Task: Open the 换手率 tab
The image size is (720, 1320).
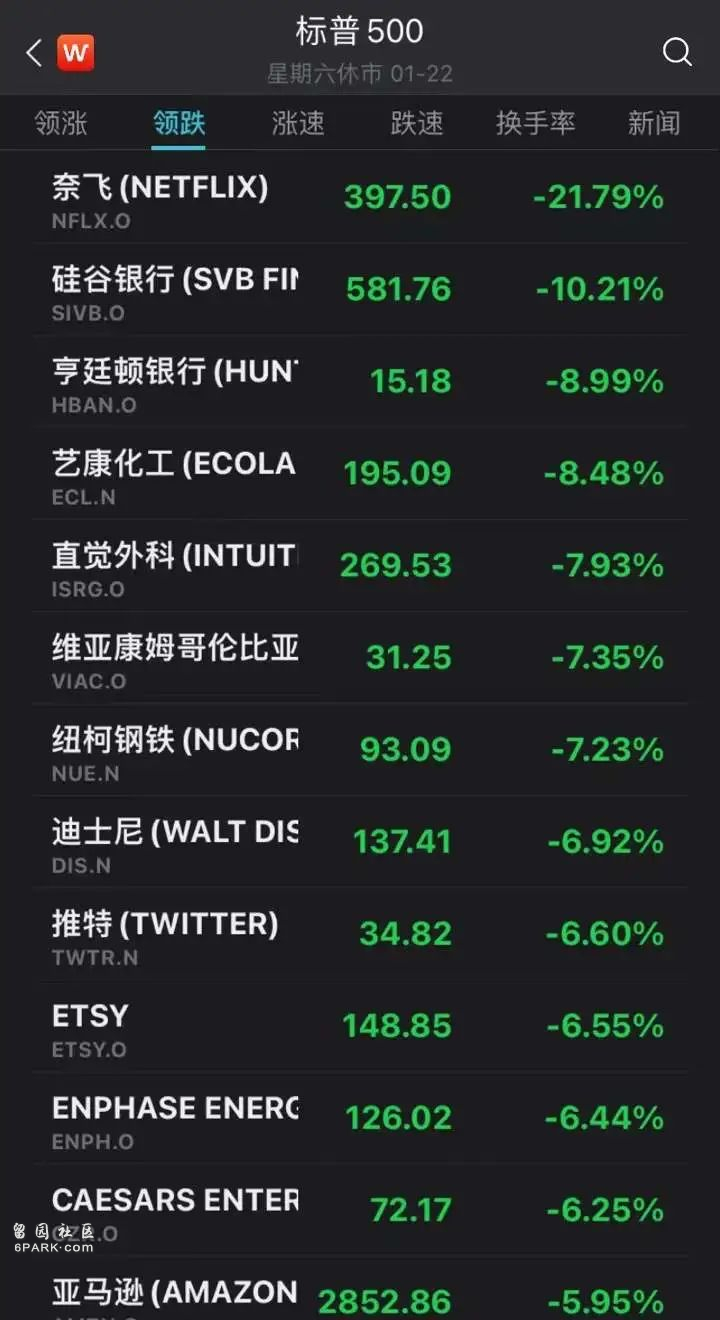Action: click(x=536, y=123)
